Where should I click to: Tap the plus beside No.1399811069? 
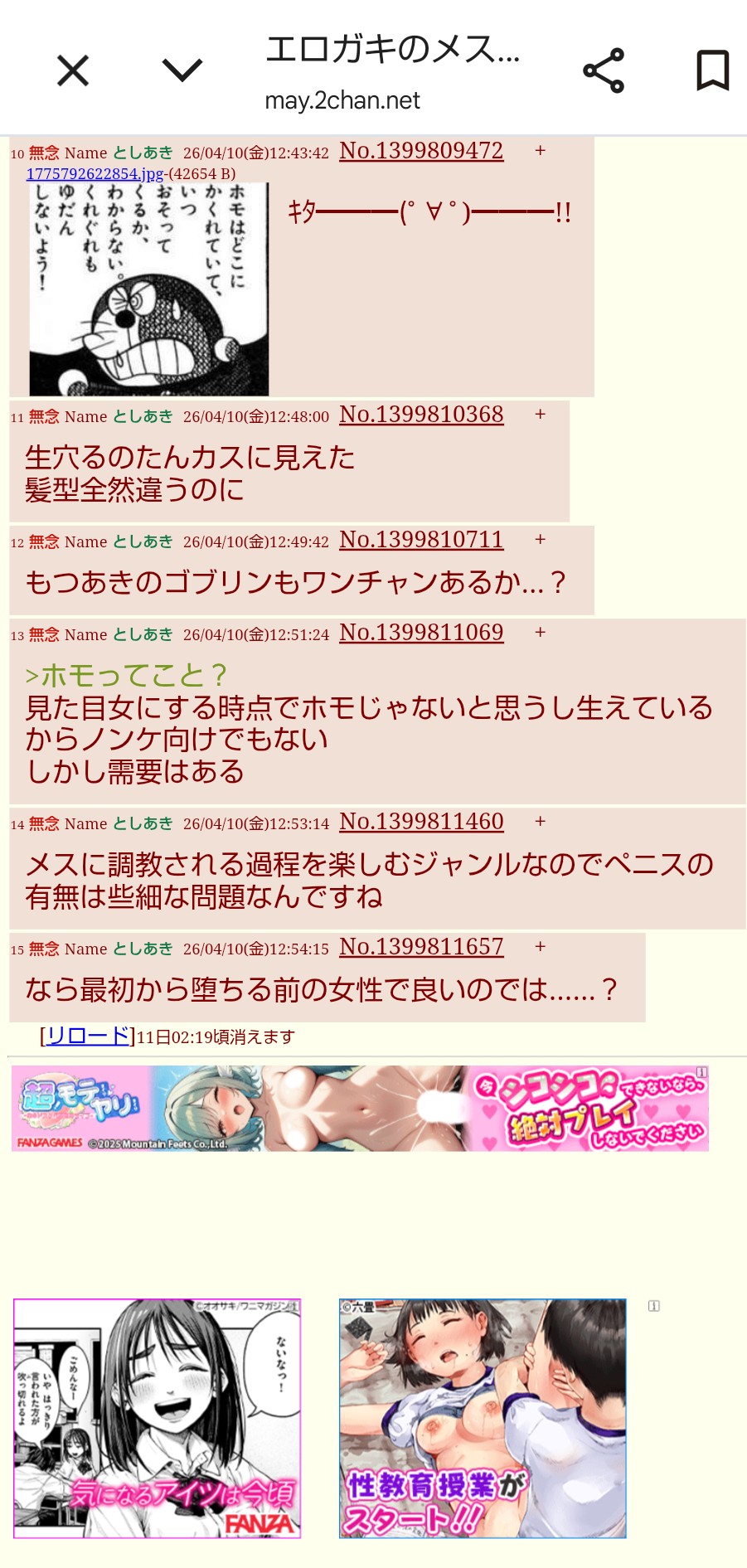point(541,633)
